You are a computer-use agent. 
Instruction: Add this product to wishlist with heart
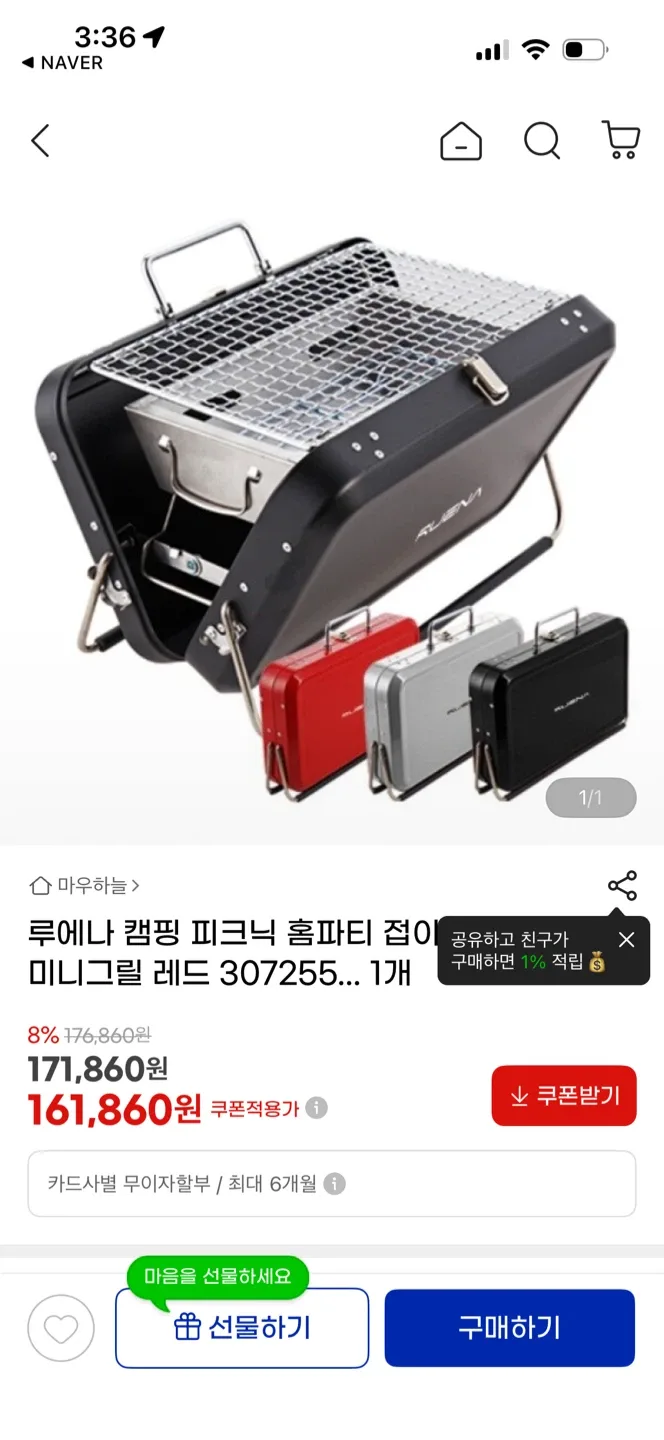[x=61, y=1328]
